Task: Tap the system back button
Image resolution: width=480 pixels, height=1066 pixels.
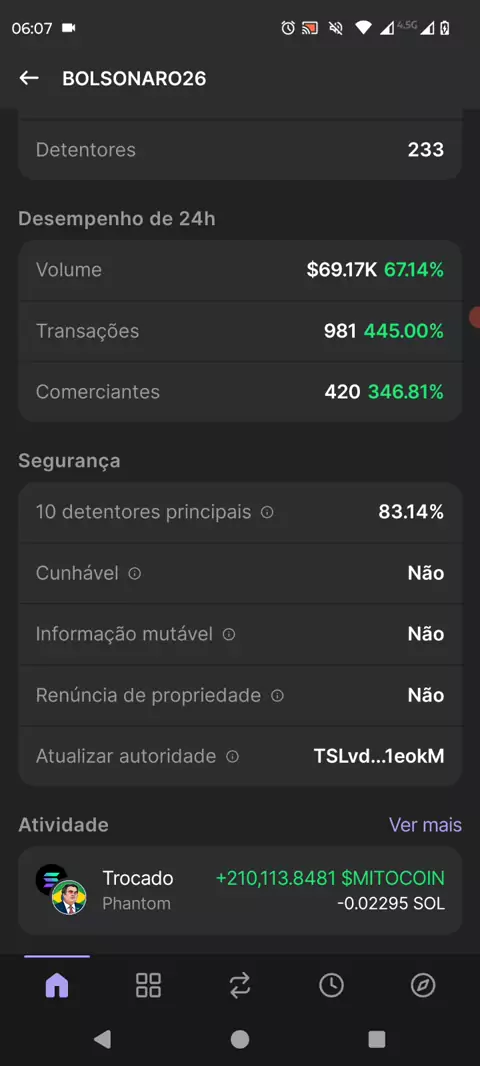Action: click(x=103, y=1038)
